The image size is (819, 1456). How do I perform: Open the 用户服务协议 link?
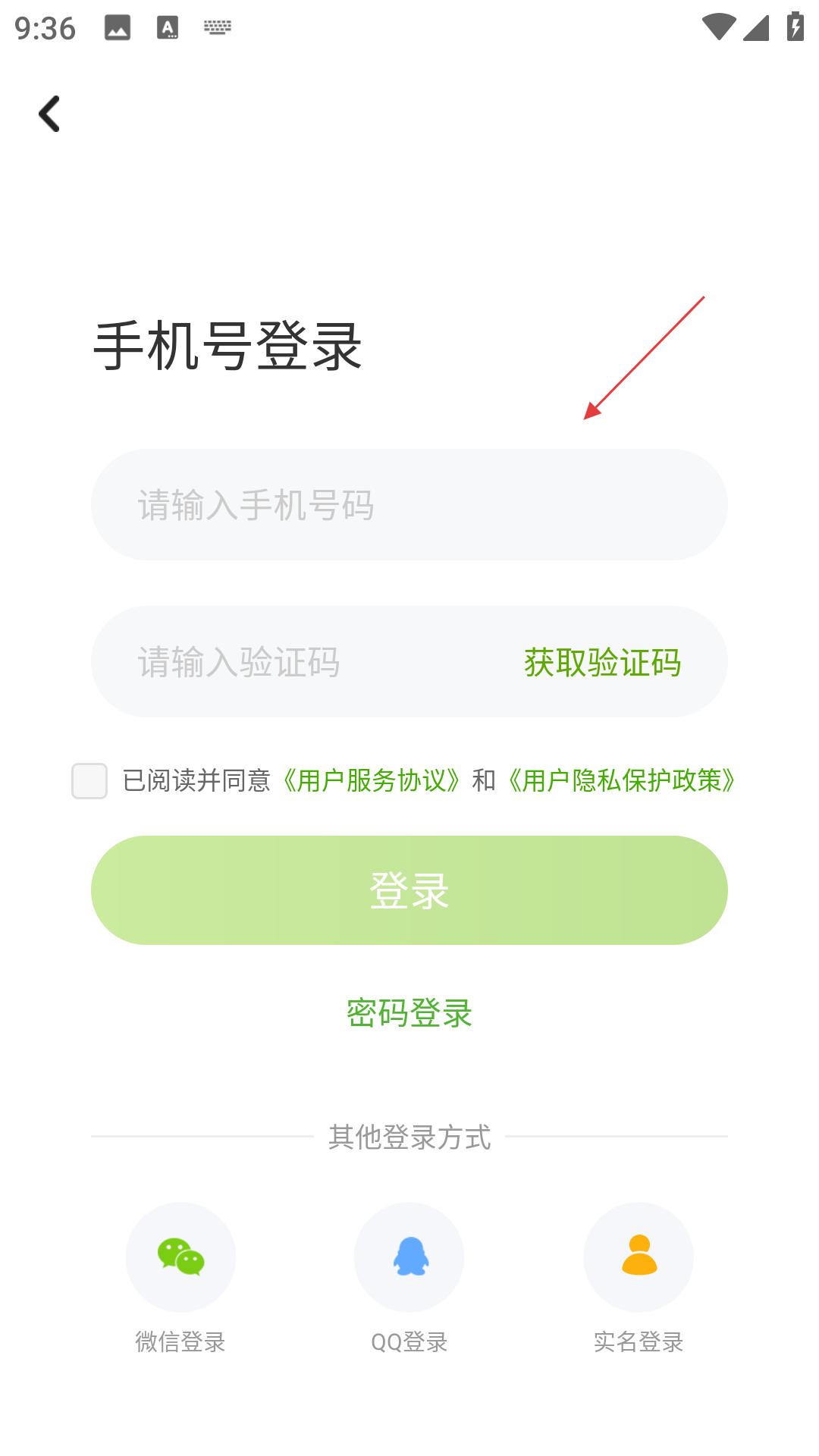coord(372,780)
